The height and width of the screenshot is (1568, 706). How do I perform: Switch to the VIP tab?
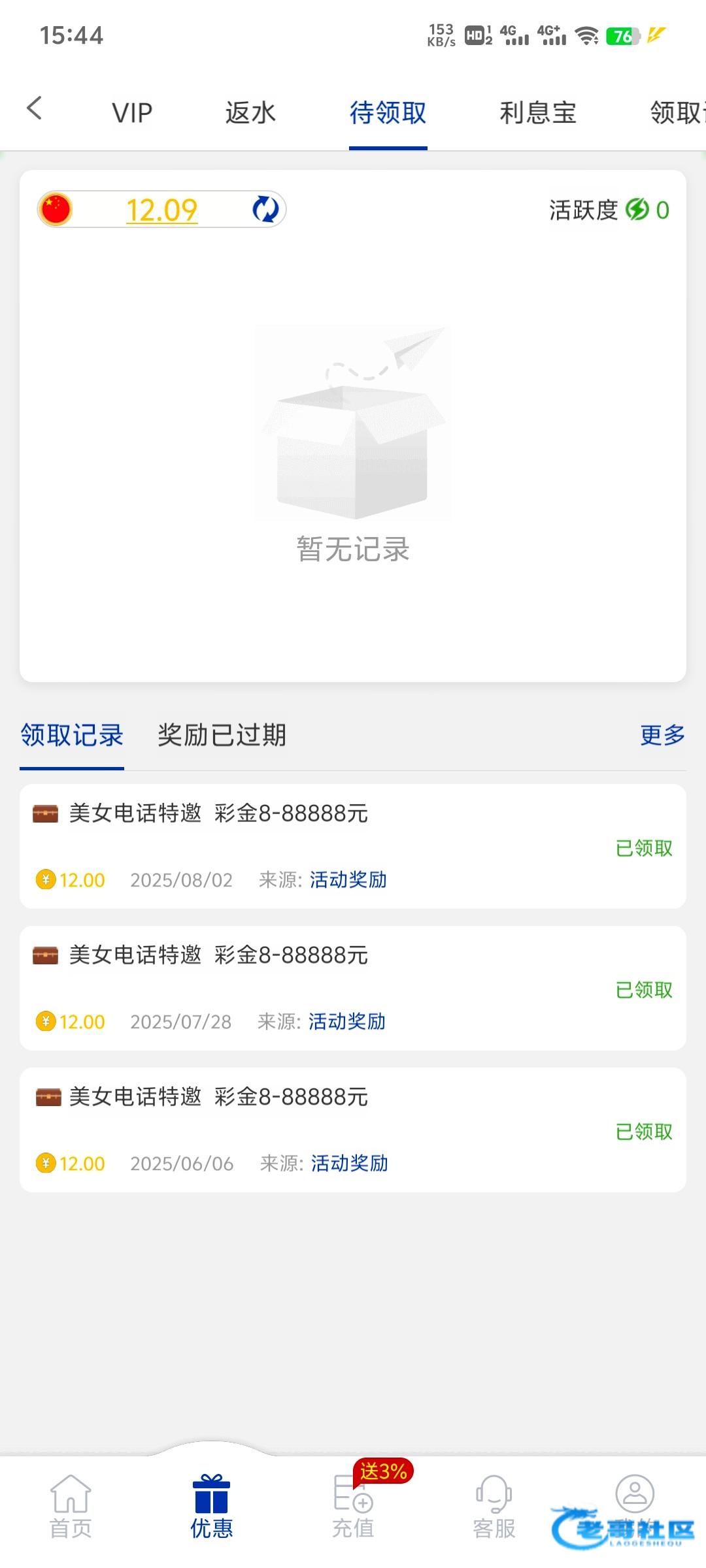pos(132,113)
